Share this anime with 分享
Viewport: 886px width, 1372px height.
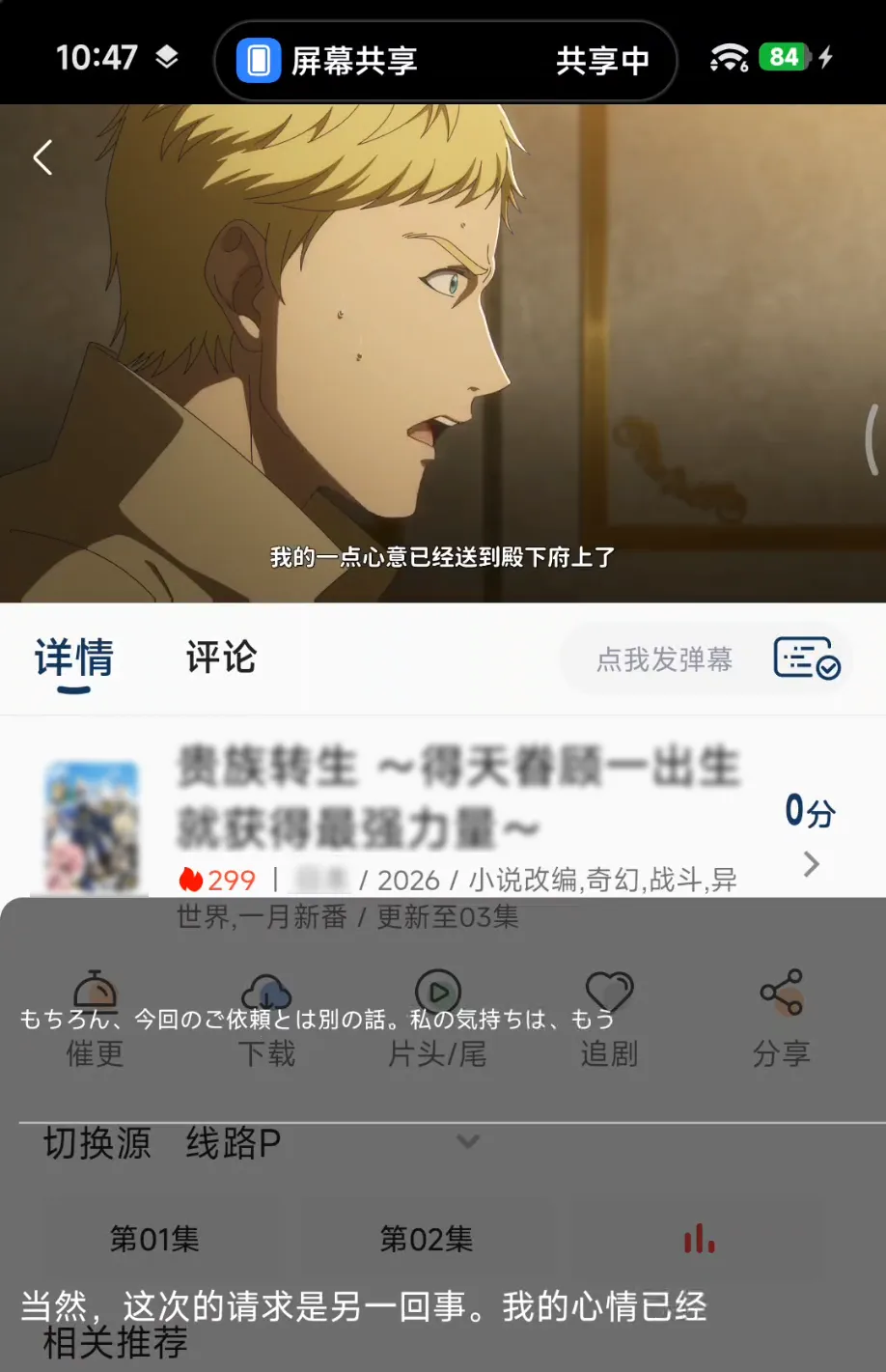[781, 1019]
